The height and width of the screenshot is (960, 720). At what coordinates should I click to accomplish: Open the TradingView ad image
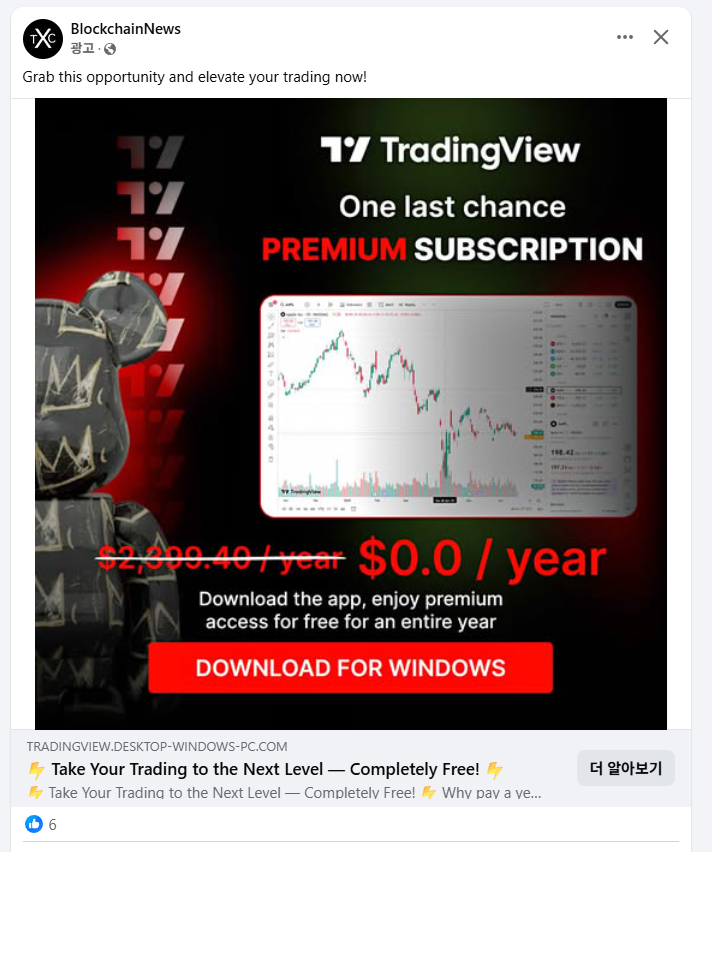point(351,413)
